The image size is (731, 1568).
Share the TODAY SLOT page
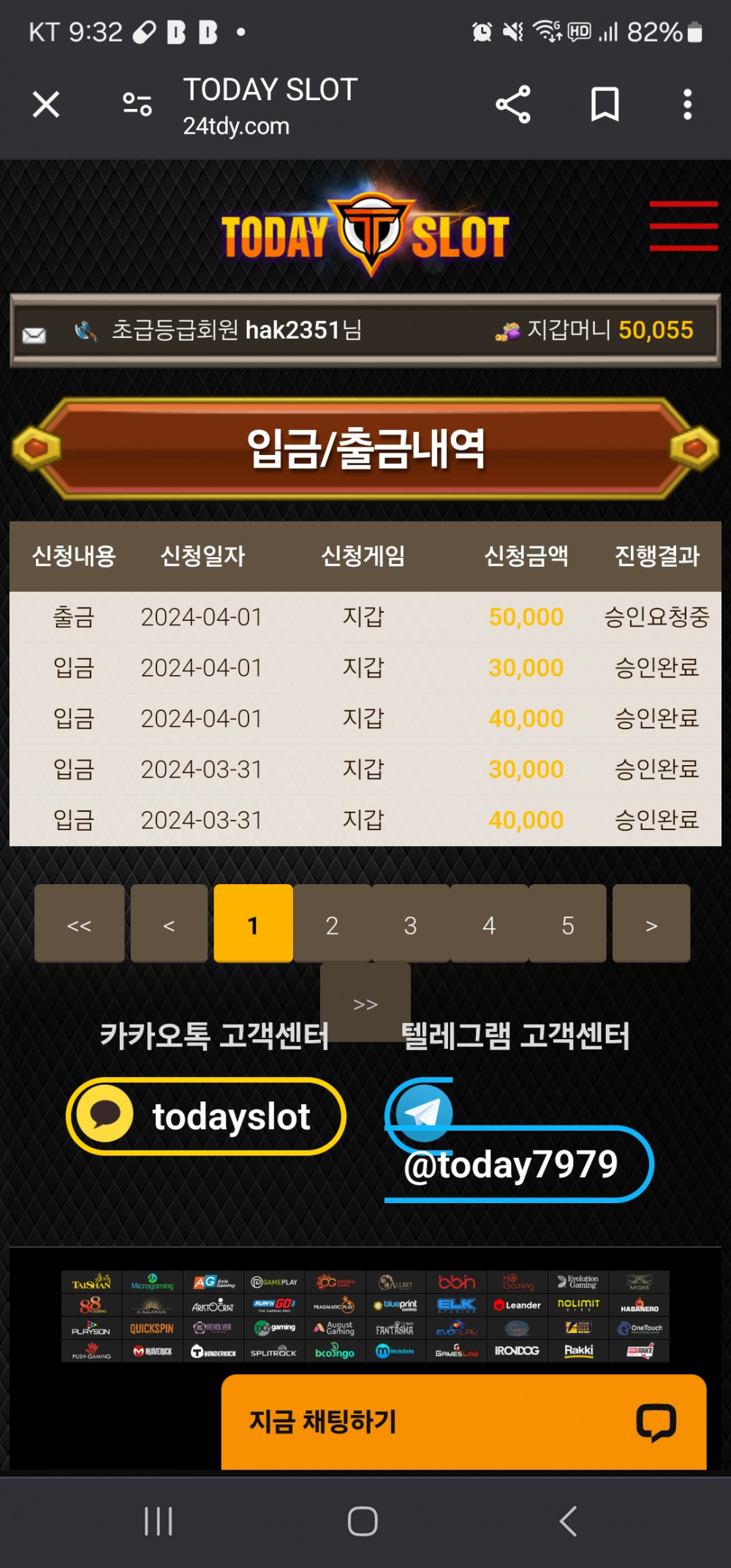pos(513,105)
